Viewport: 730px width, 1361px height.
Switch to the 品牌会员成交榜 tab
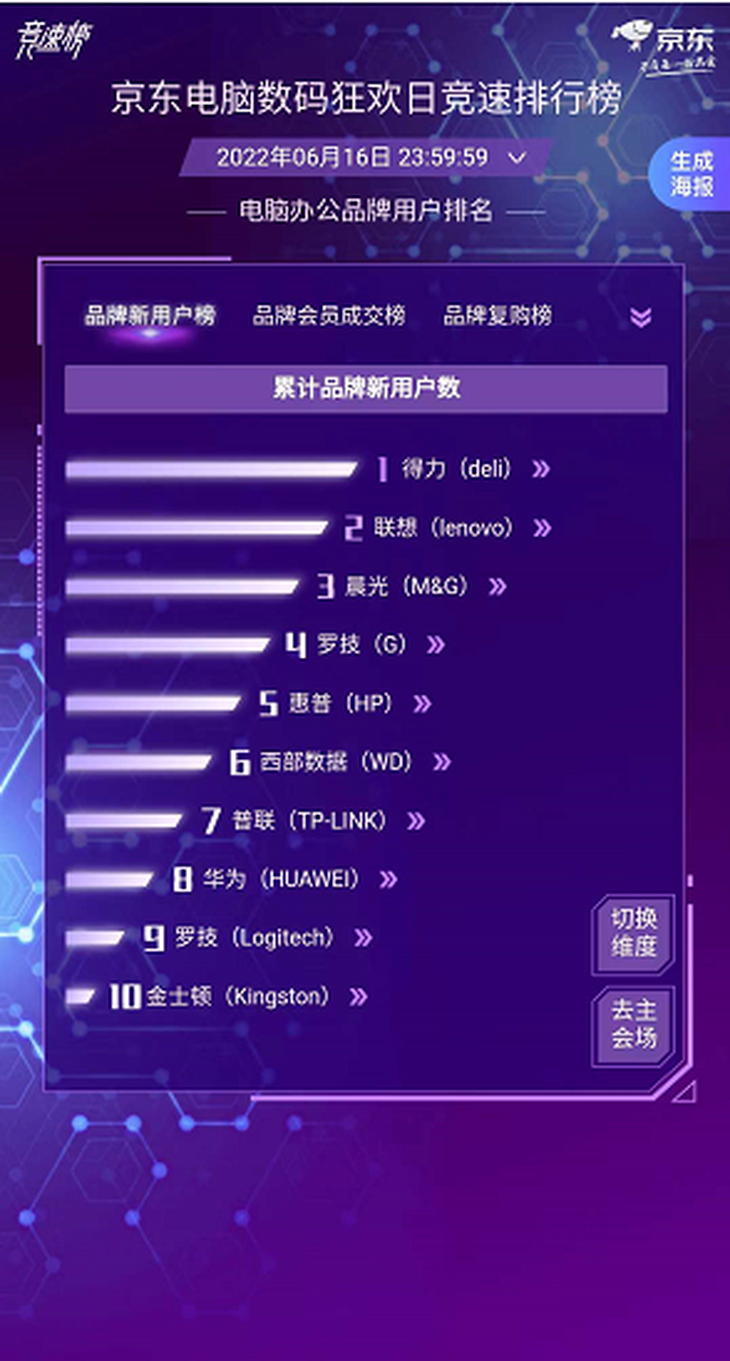(329, 316)
